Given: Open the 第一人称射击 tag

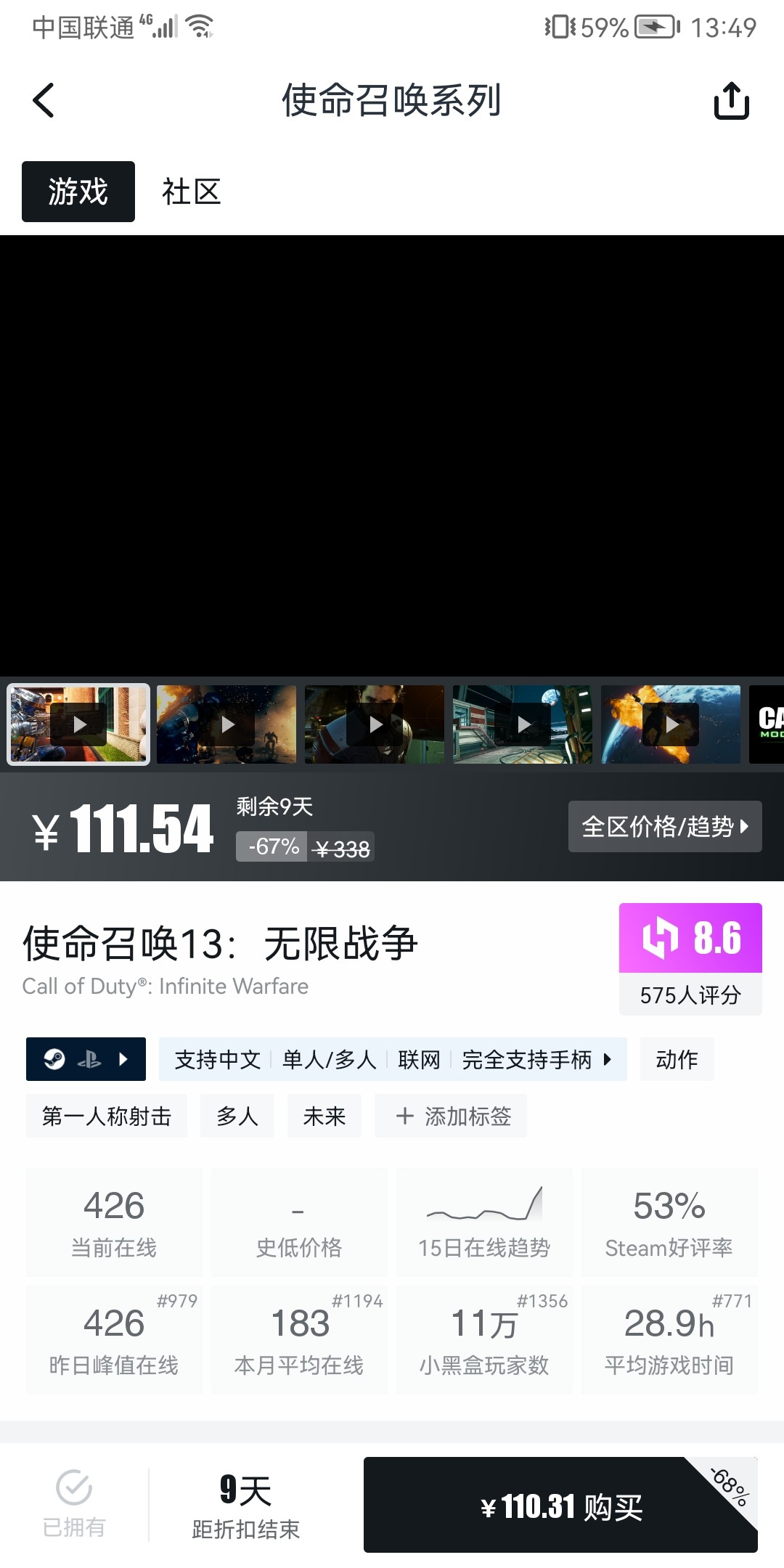Looking at the screenshot, I should pos(107,1116).
